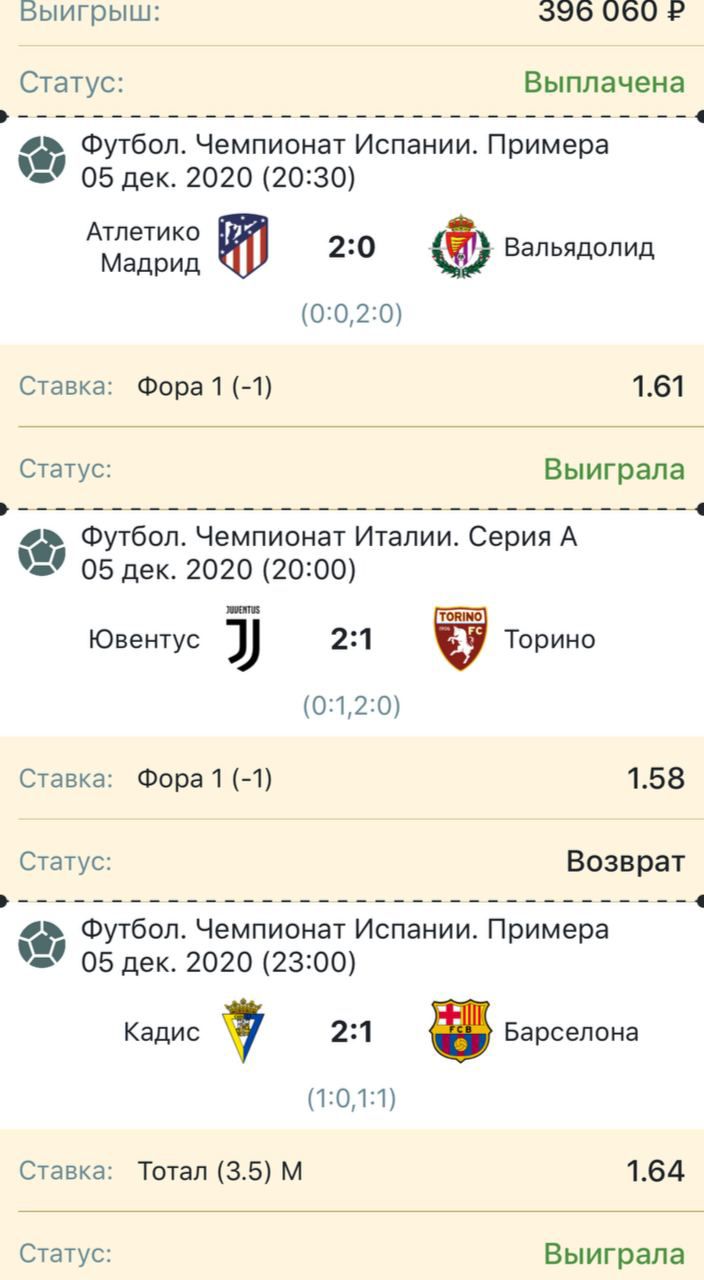This screenshot has width=704, height=1280.
Task: Open the Атлетико Мадрид vs Вальядолид match
Action: click(352, 246)
